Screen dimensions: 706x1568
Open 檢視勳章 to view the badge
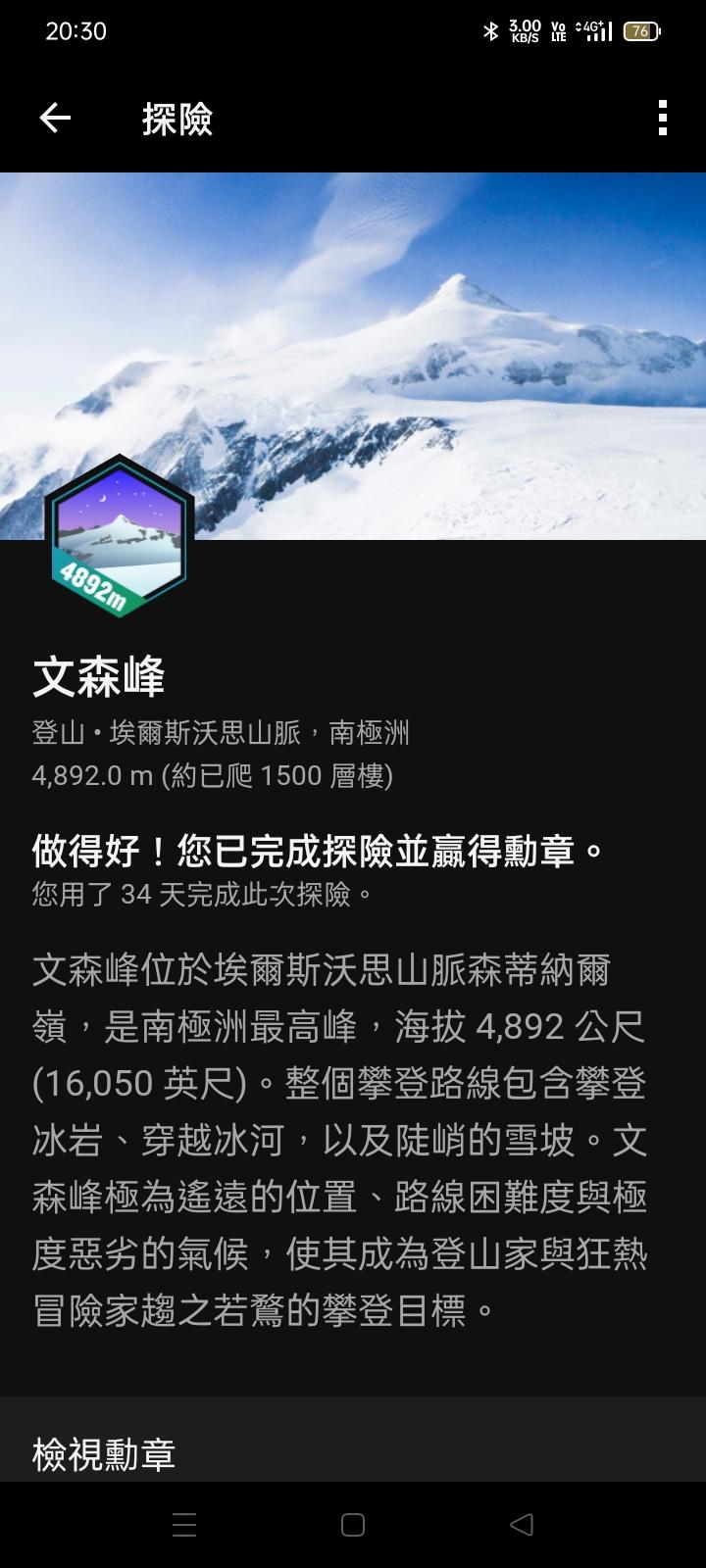pyautogui.click(x=104, y=1453)
